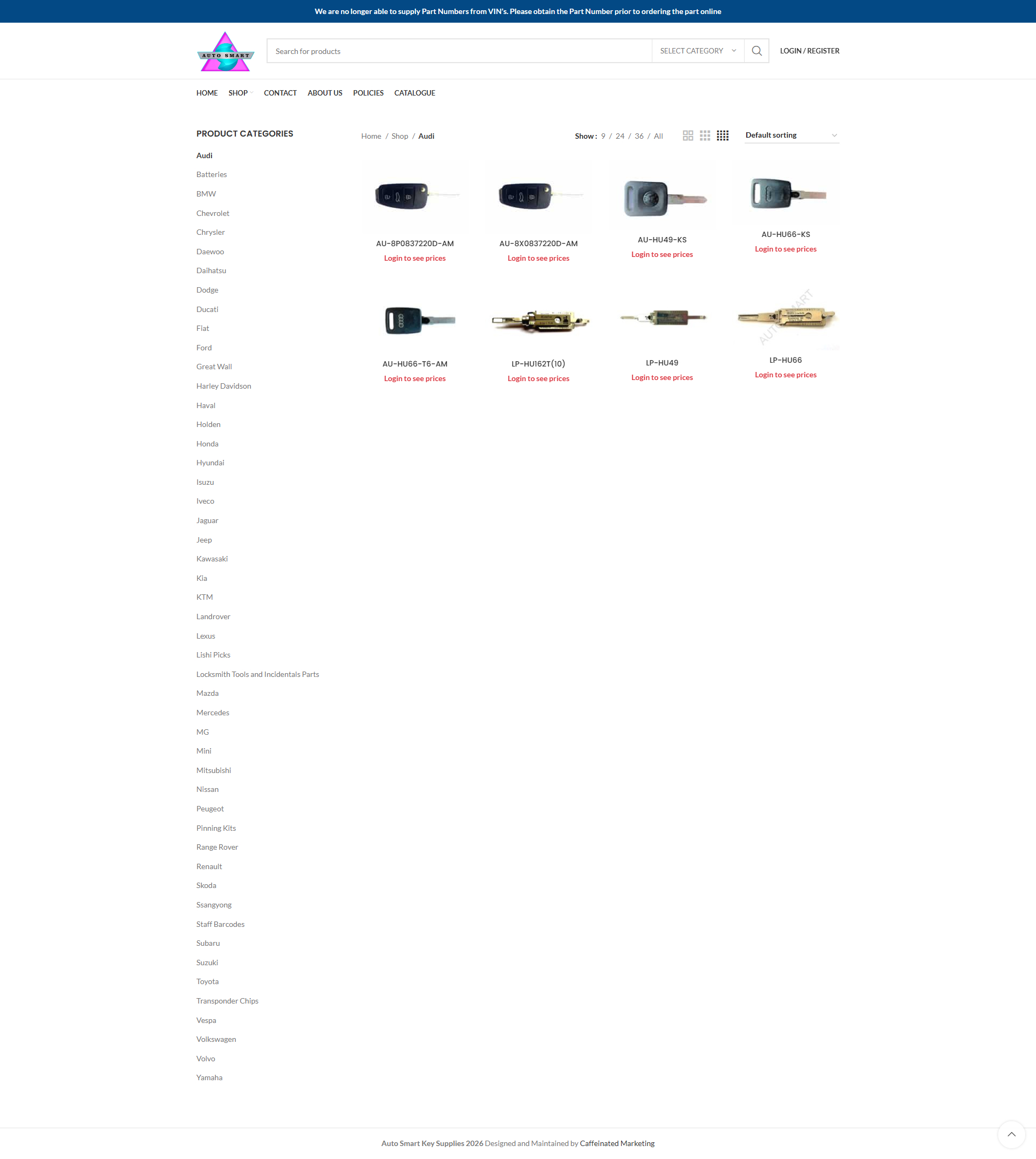The image size is (1036, 1159).
Task: Open the Default sorting dropdown
Action: [790, 135]
